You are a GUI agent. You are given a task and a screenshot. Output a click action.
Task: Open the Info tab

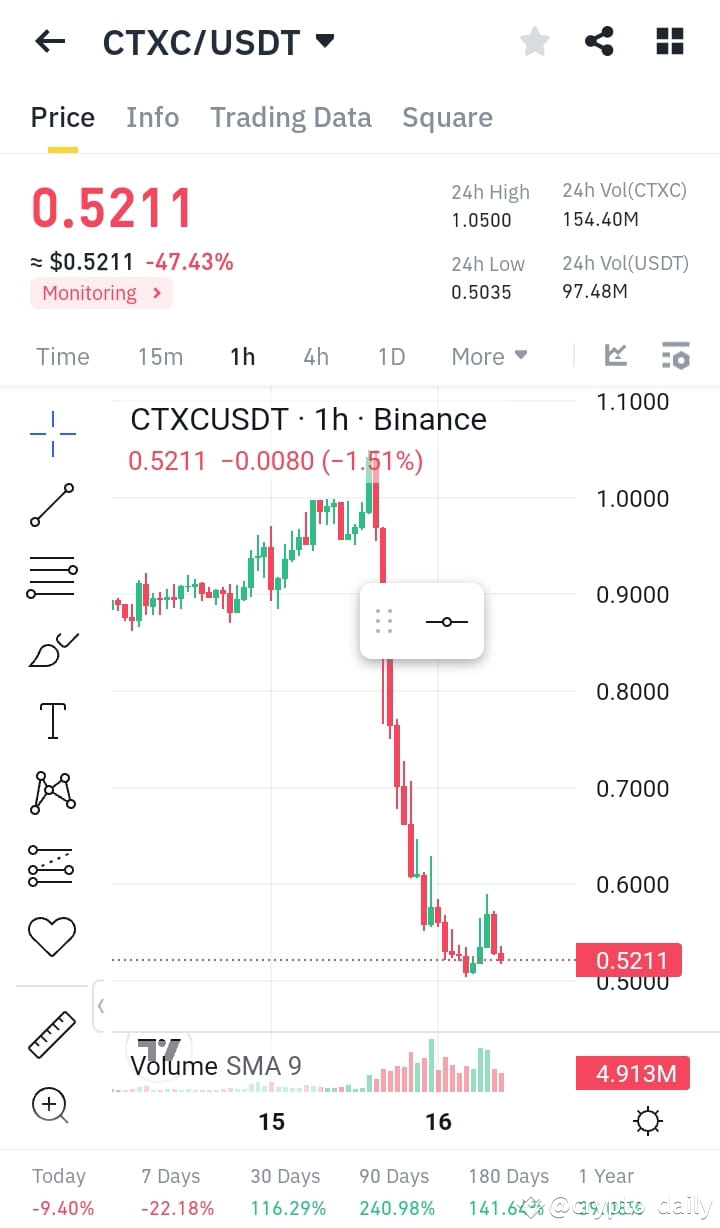(152, 117)
